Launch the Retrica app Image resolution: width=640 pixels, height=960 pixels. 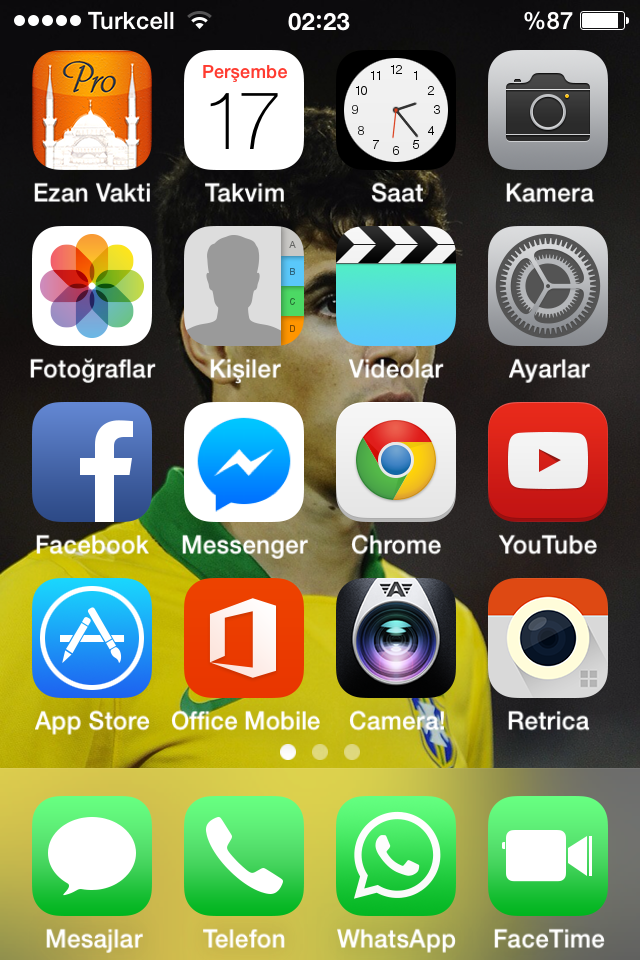548,638
